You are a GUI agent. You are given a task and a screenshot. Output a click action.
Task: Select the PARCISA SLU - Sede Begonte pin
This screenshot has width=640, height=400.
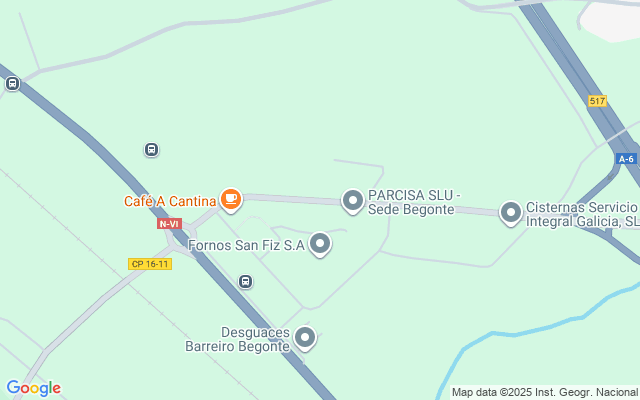click(353, 201)
